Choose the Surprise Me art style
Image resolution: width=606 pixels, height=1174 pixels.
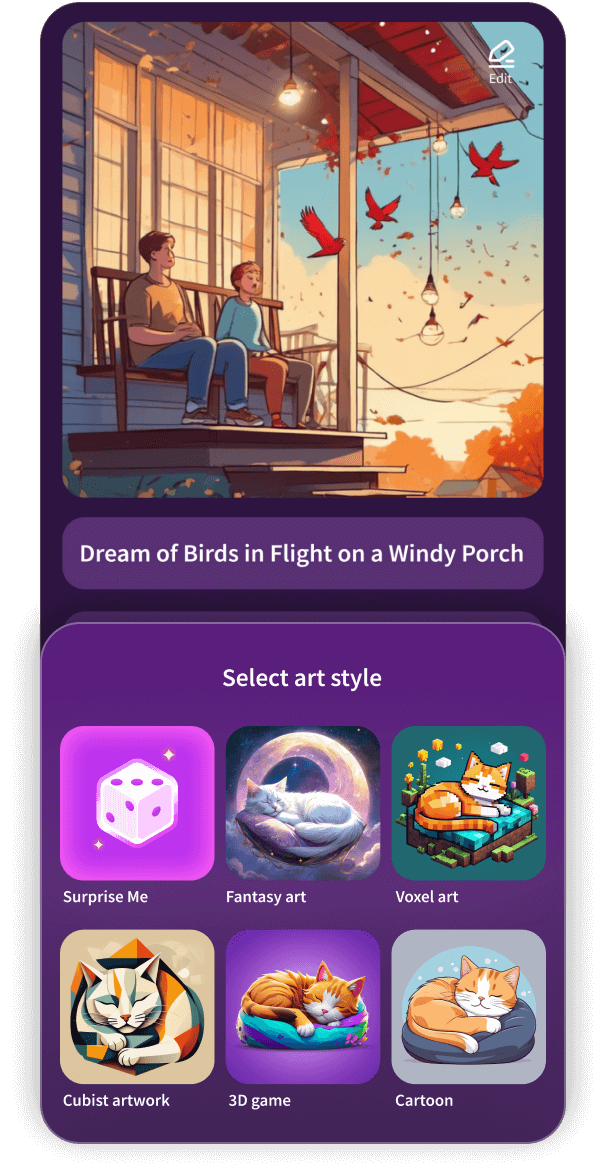(137, 803)
